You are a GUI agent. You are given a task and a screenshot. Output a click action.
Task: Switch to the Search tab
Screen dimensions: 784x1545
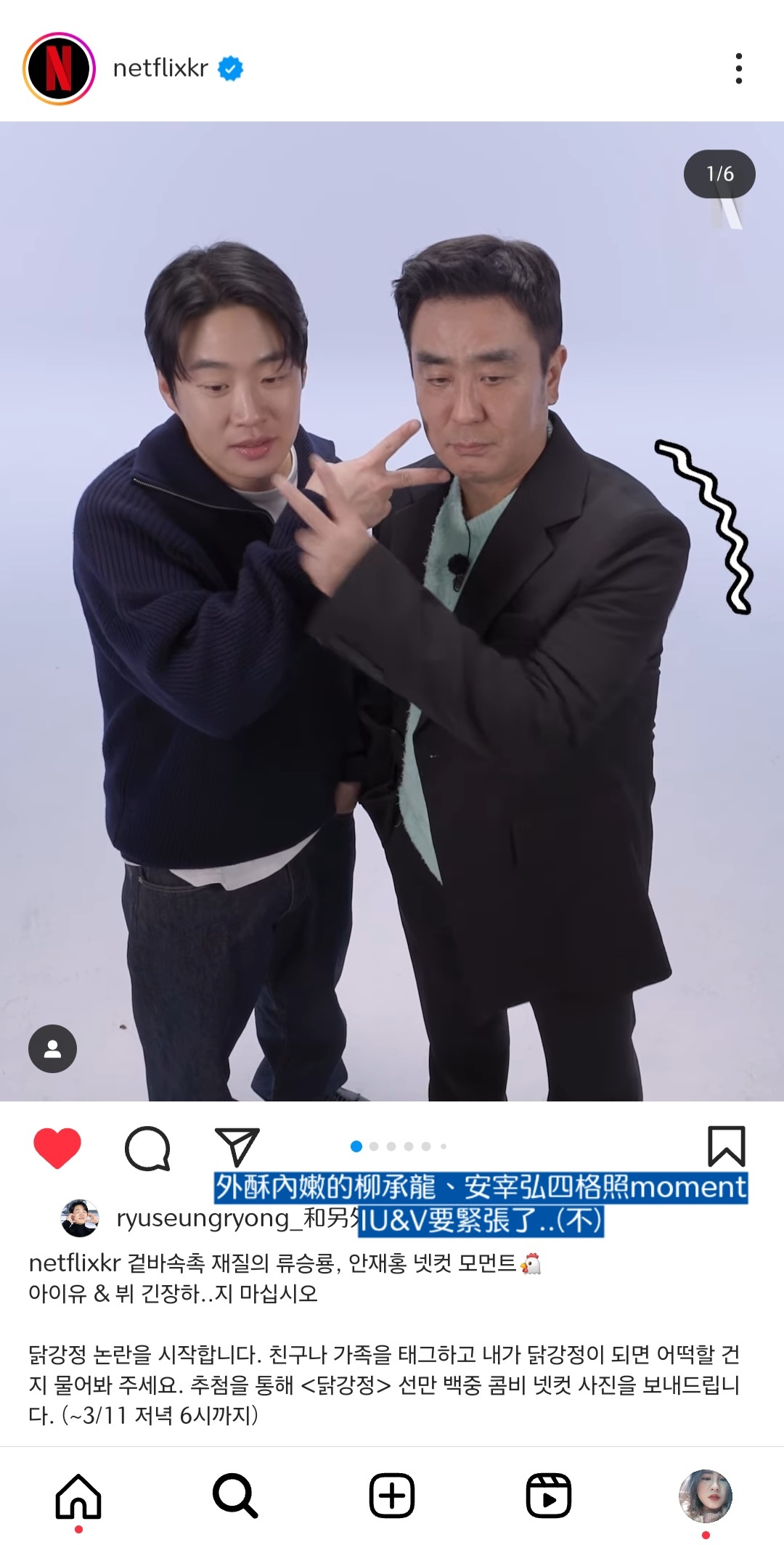235,1496
